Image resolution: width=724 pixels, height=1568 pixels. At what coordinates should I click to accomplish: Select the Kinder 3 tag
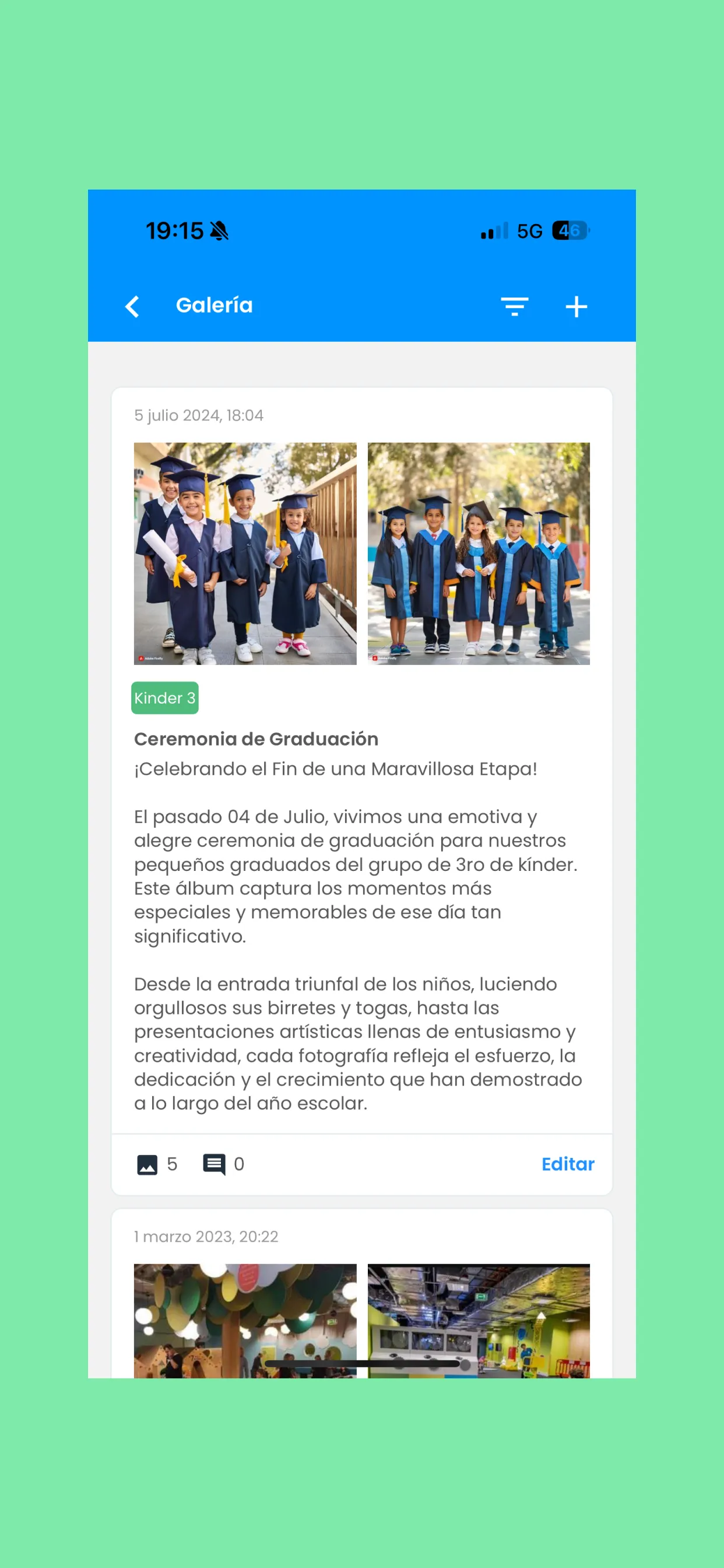point(165,698)
